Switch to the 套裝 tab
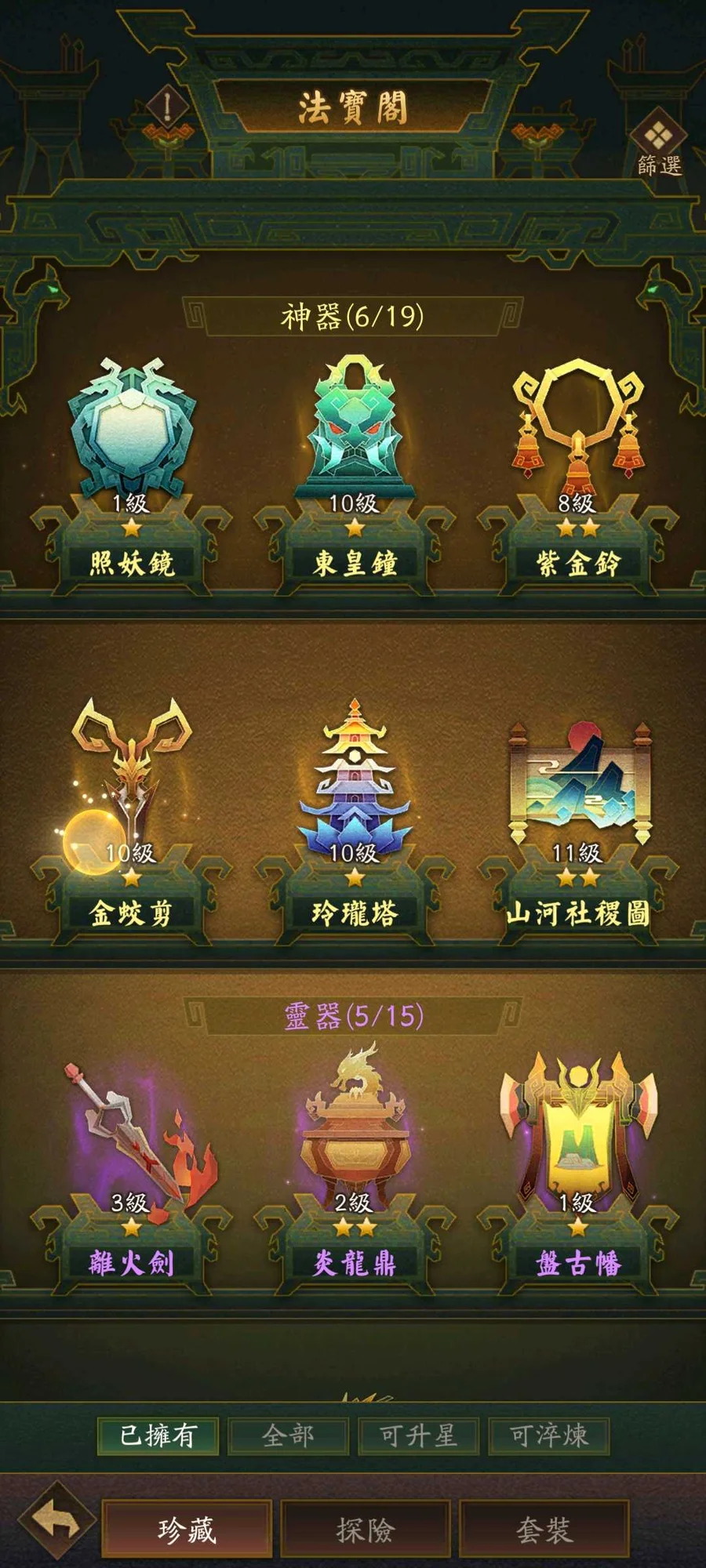The width and height of the screenshot is (706, 1568). pos(544,1529)
